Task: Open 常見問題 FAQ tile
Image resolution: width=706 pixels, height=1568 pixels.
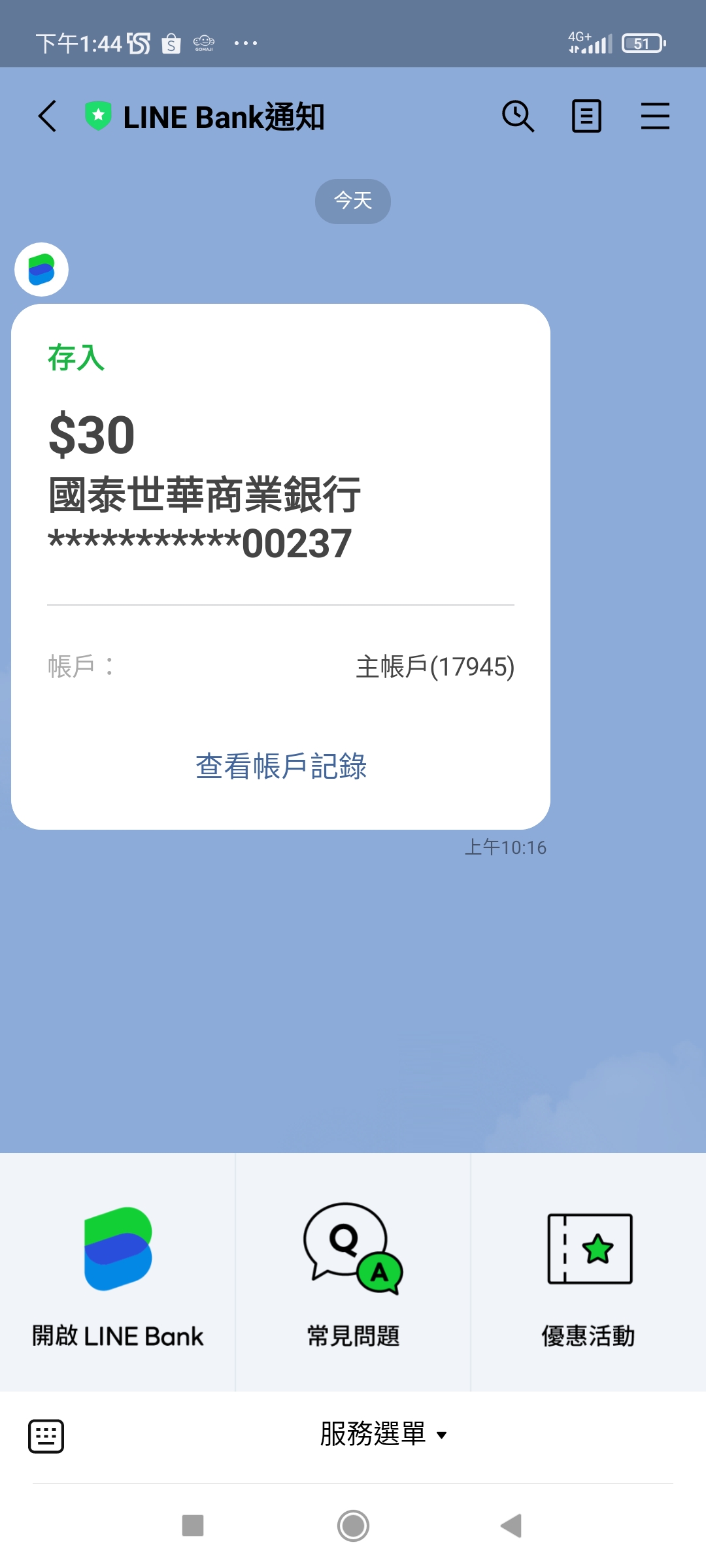Action: [x=353, y=1272]
